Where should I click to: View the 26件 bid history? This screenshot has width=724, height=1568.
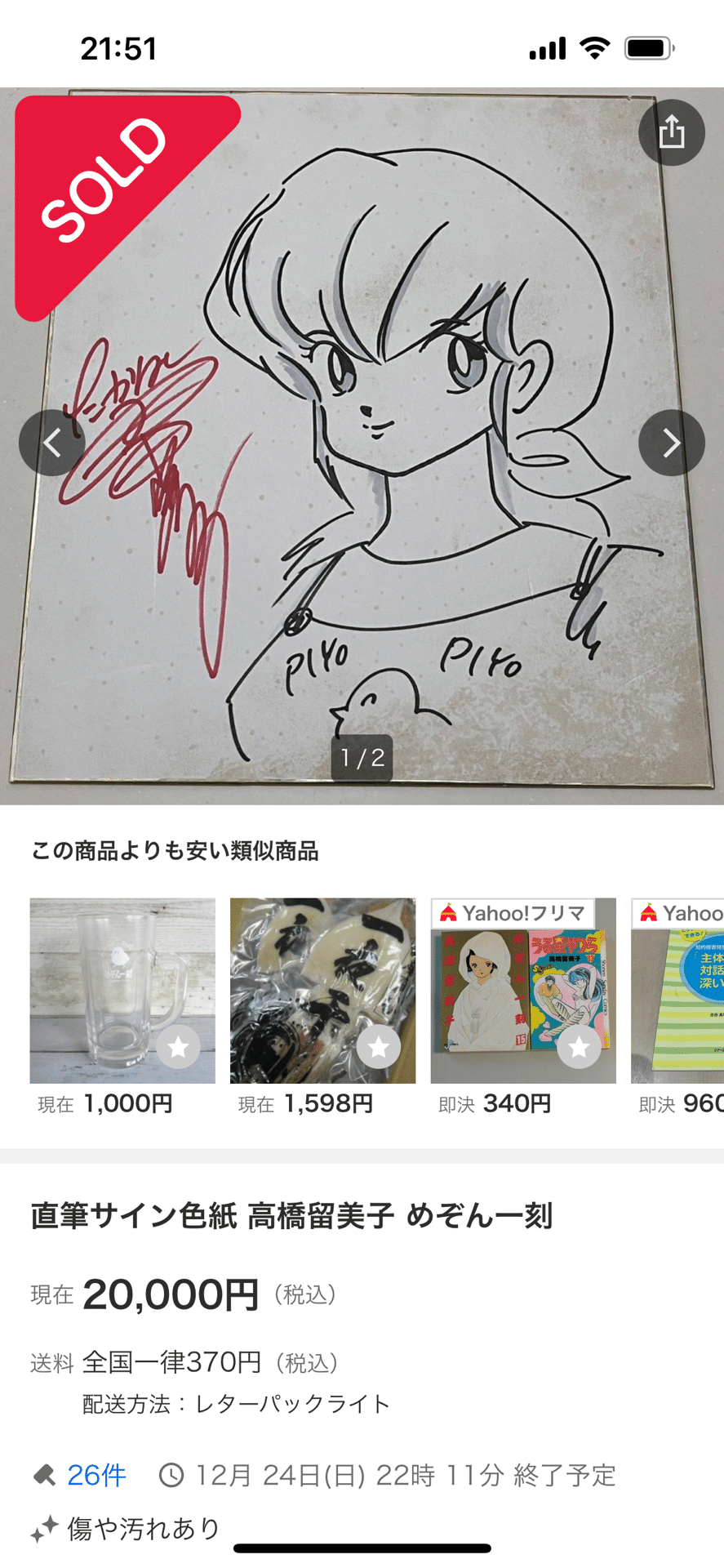tap(95, 1475)
